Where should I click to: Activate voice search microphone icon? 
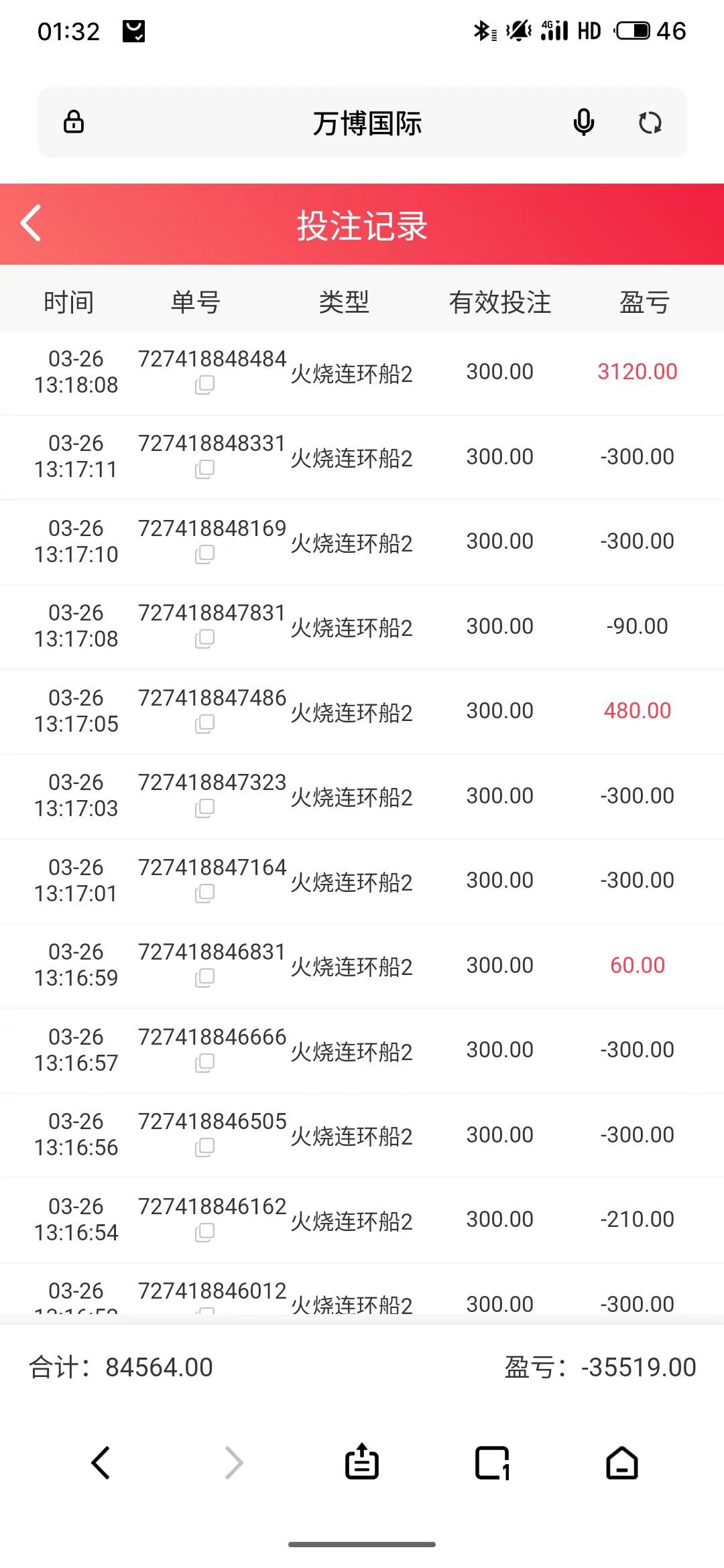[x=583, y=122]
